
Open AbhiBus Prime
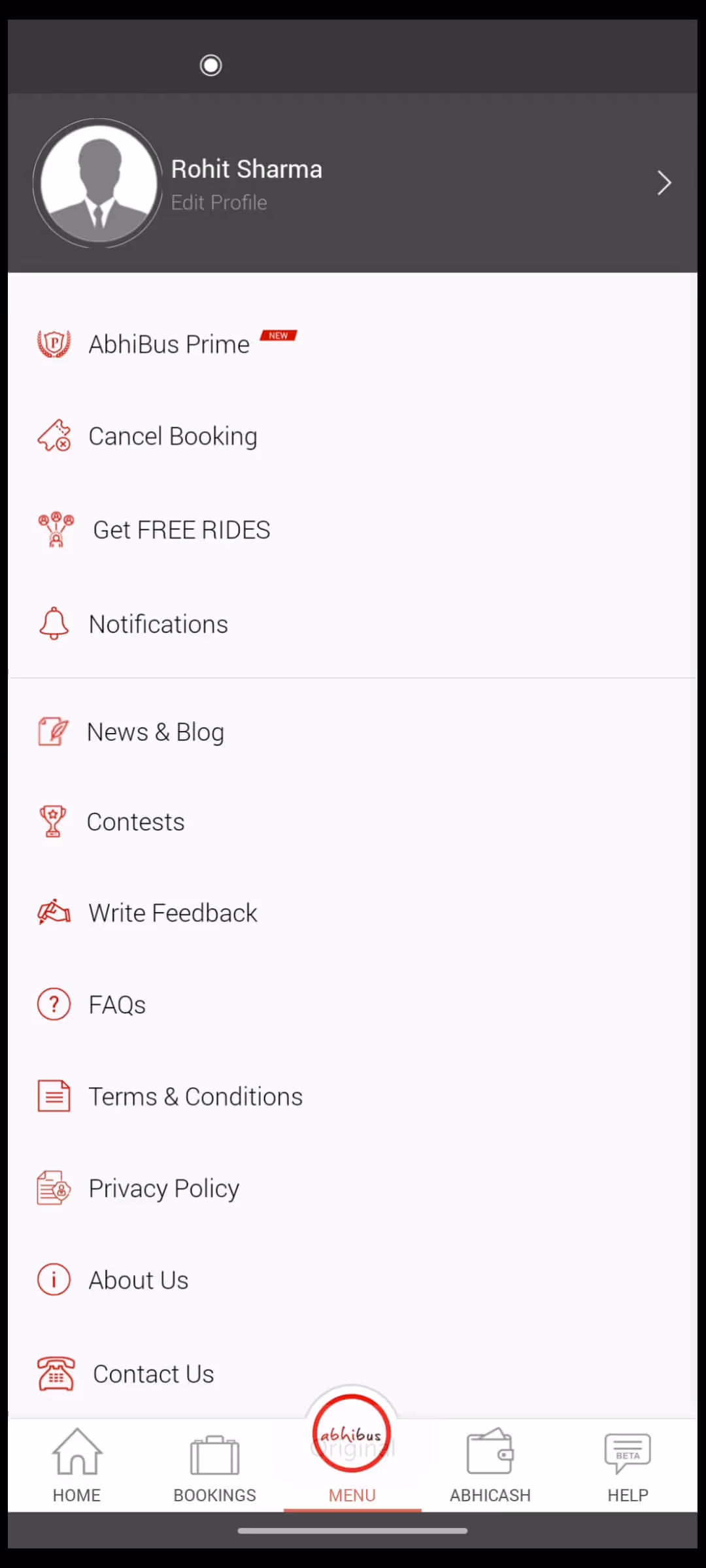click(x=169, y=344)
